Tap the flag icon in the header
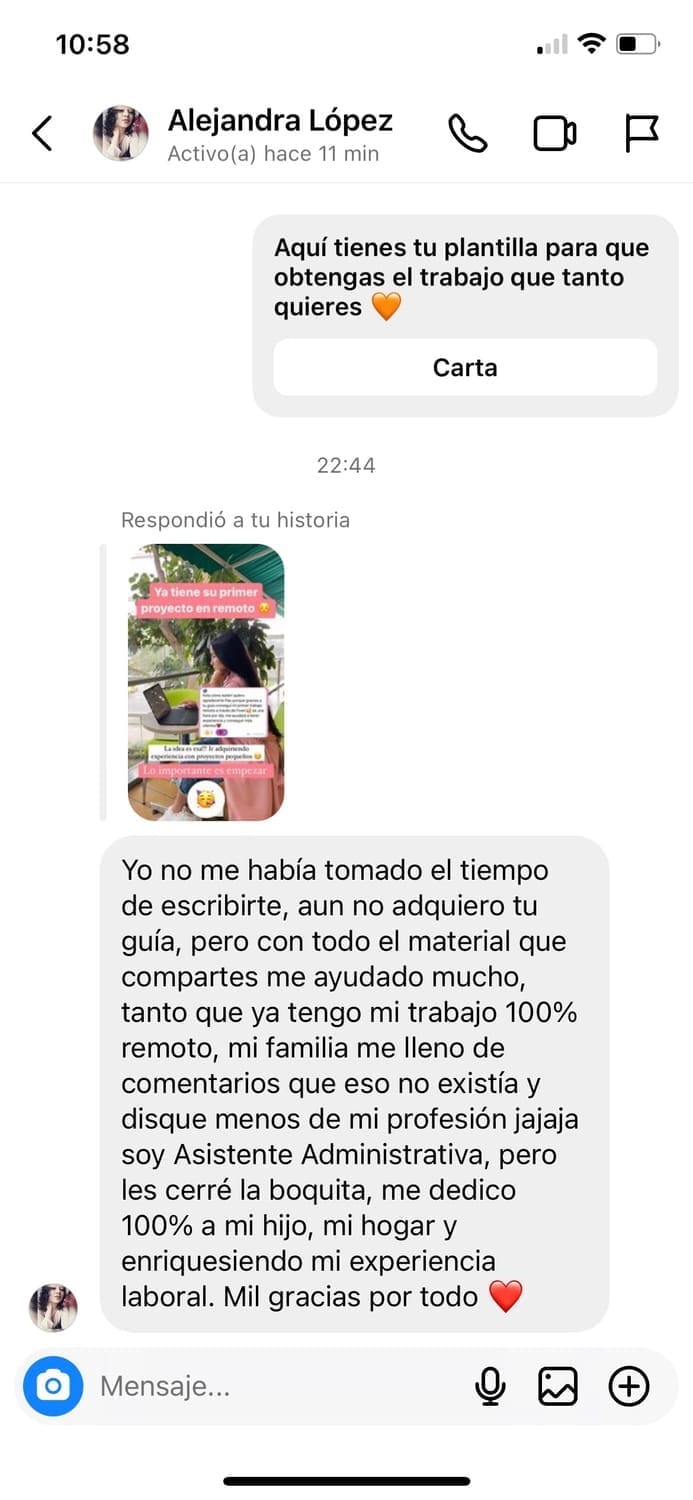The width and height of the screenshot is (693, 1500). (x=641, y=133)
